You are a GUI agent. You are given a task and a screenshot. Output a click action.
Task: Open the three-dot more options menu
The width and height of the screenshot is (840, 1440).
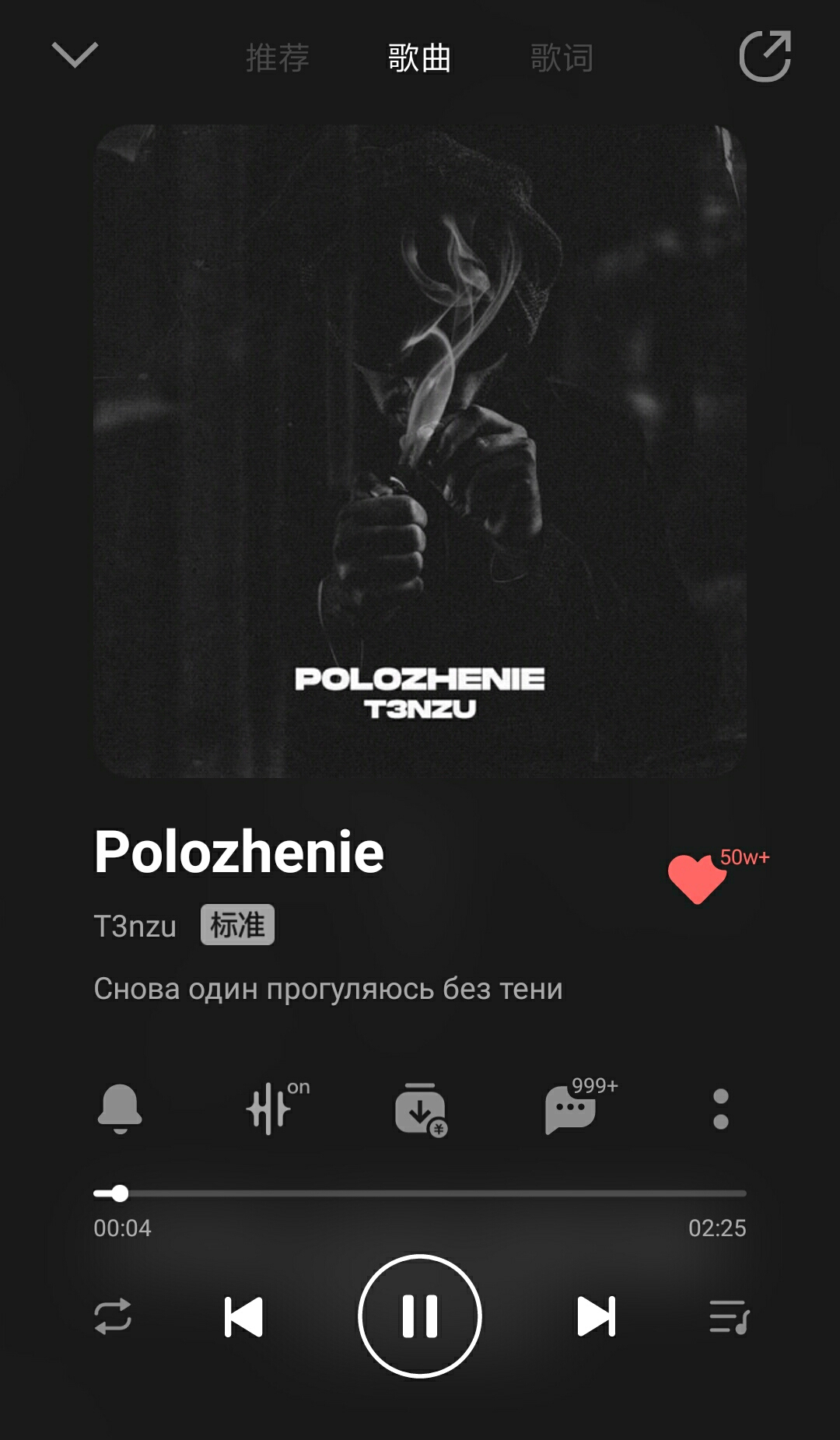point(721,1109)
